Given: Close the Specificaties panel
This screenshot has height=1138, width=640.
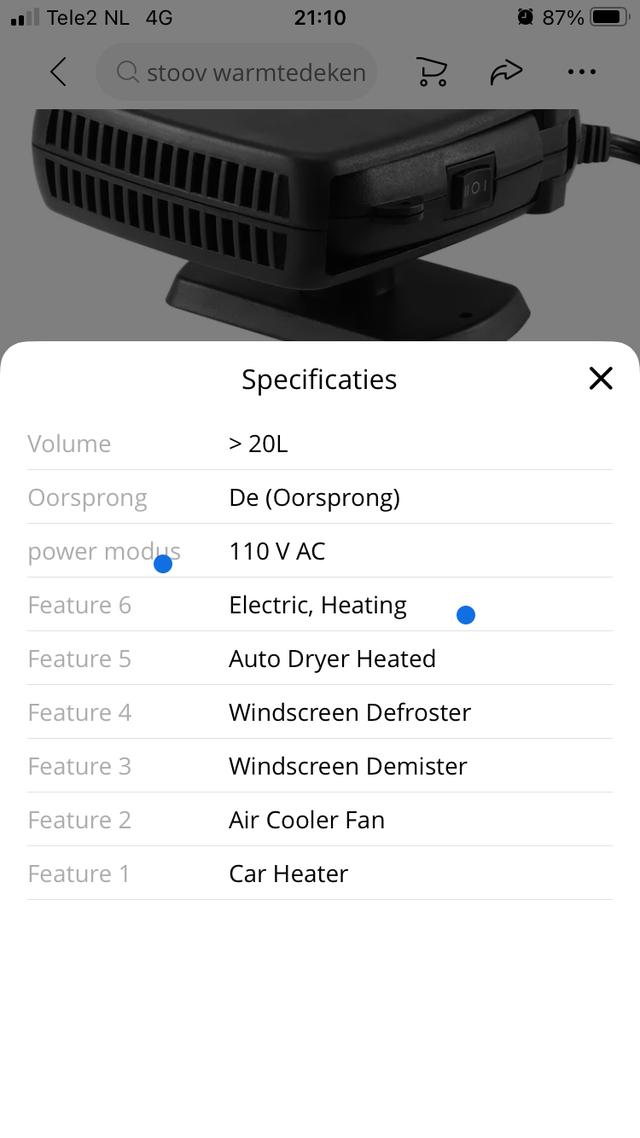Looking at the screenshot, I should (600, 378).
